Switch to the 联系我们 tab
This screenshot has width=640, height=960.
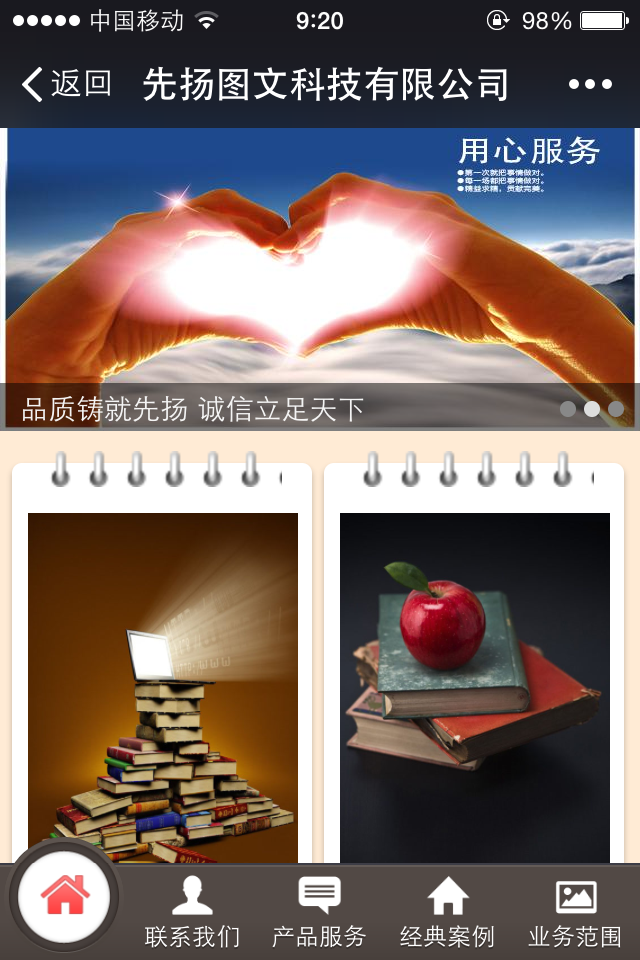pyautogui.click(x=192, y=912)
